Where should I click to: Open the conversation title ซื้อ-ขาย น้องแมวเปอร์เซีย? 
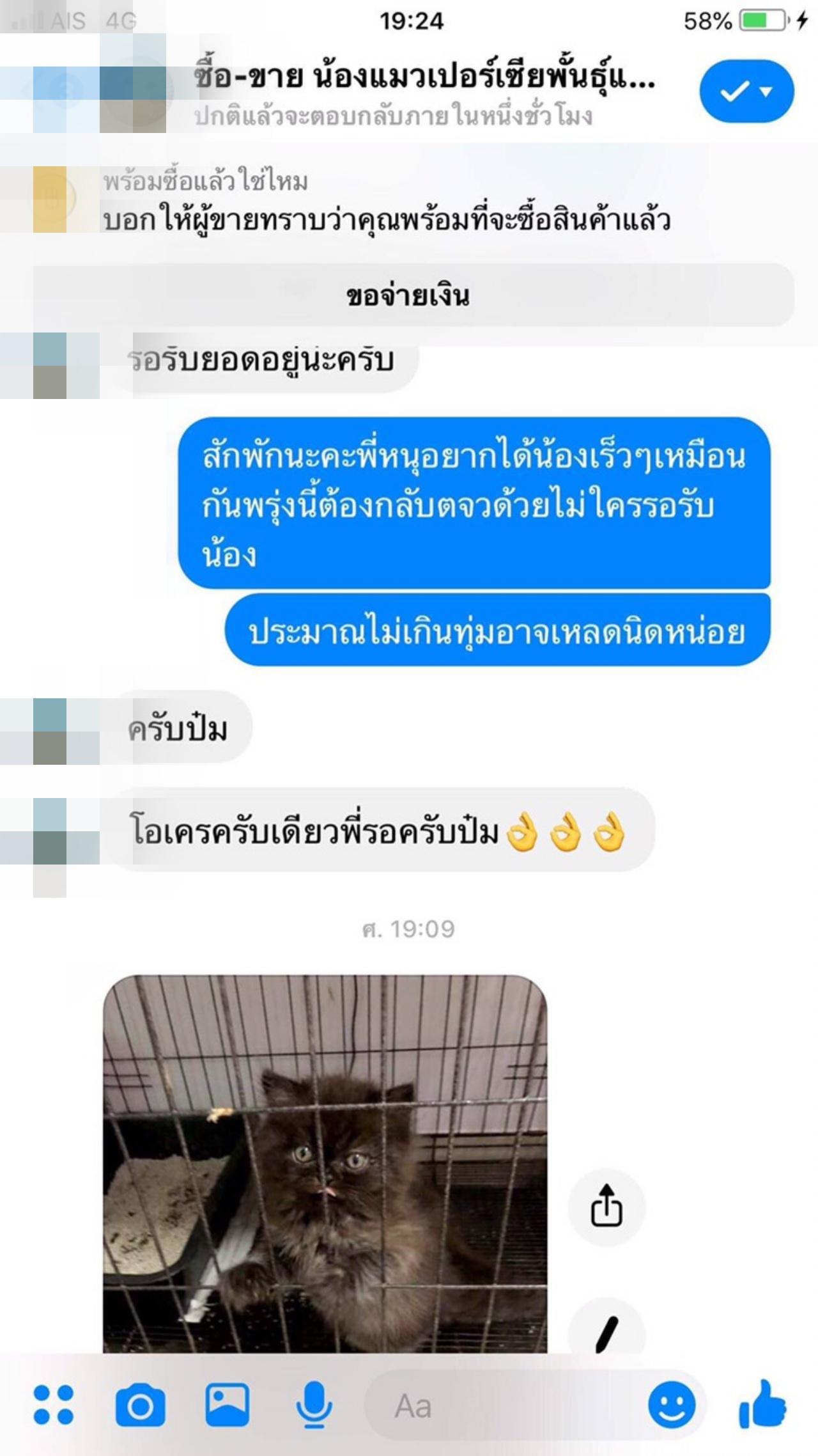424,78
